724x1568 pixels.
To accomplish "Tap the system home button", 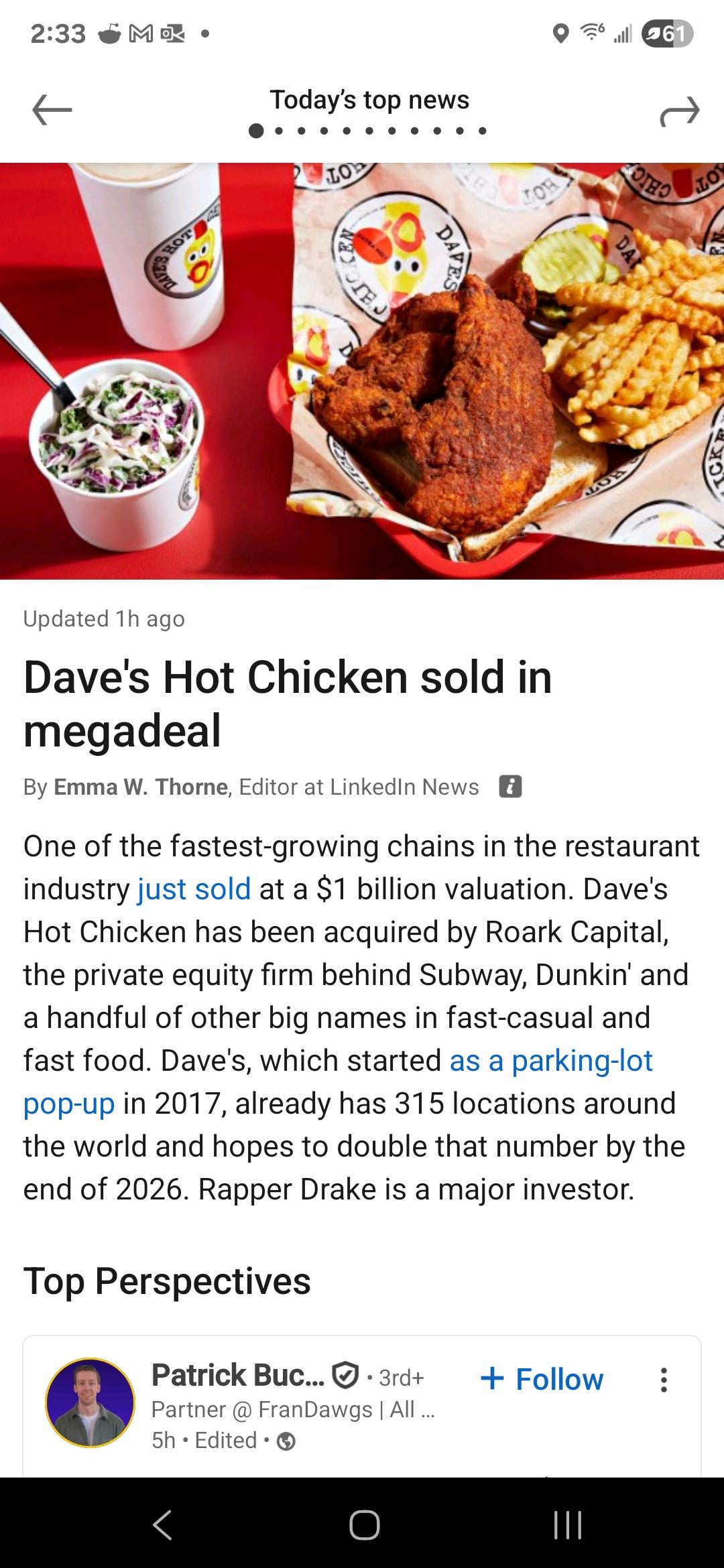I will pos(364,1525).
